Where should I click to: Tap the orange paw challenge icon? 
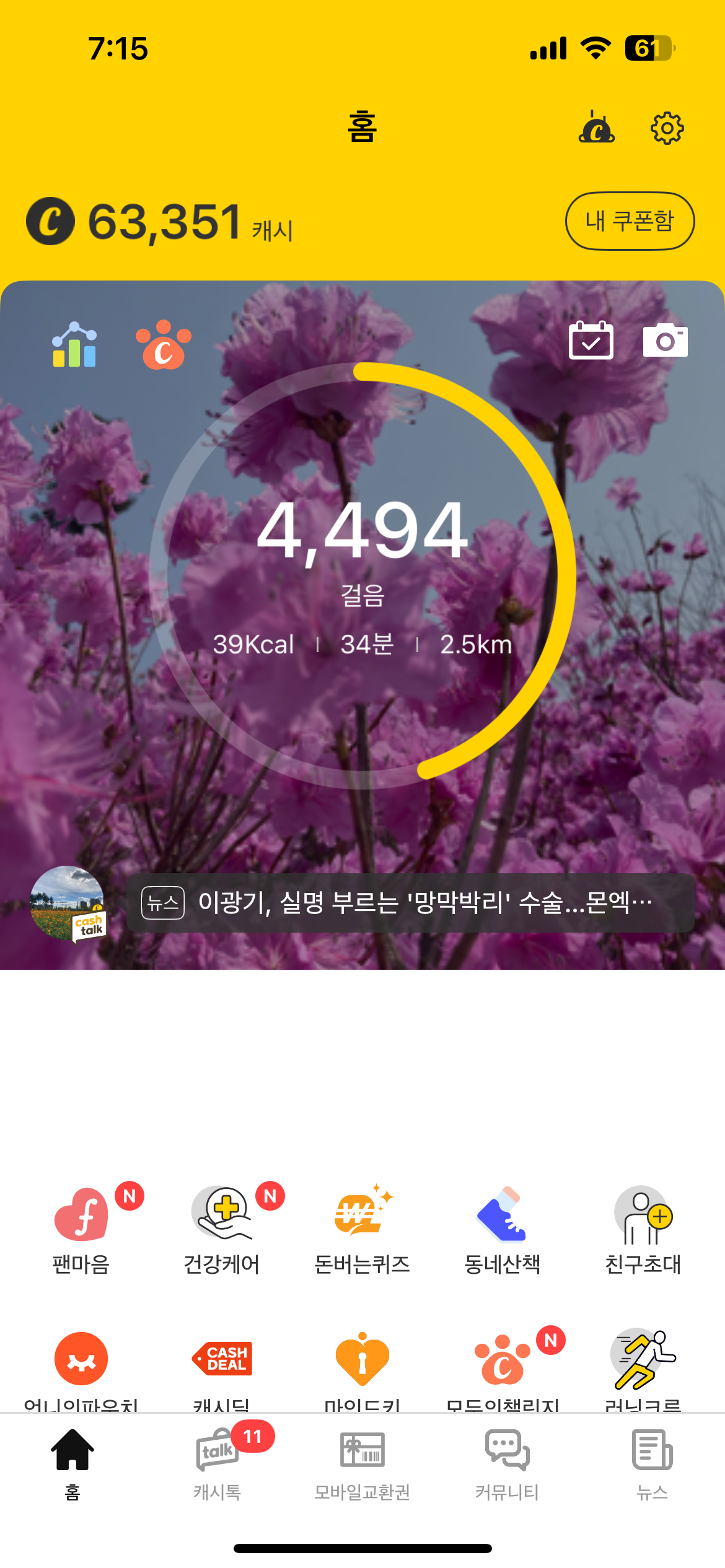pos(164,345)
